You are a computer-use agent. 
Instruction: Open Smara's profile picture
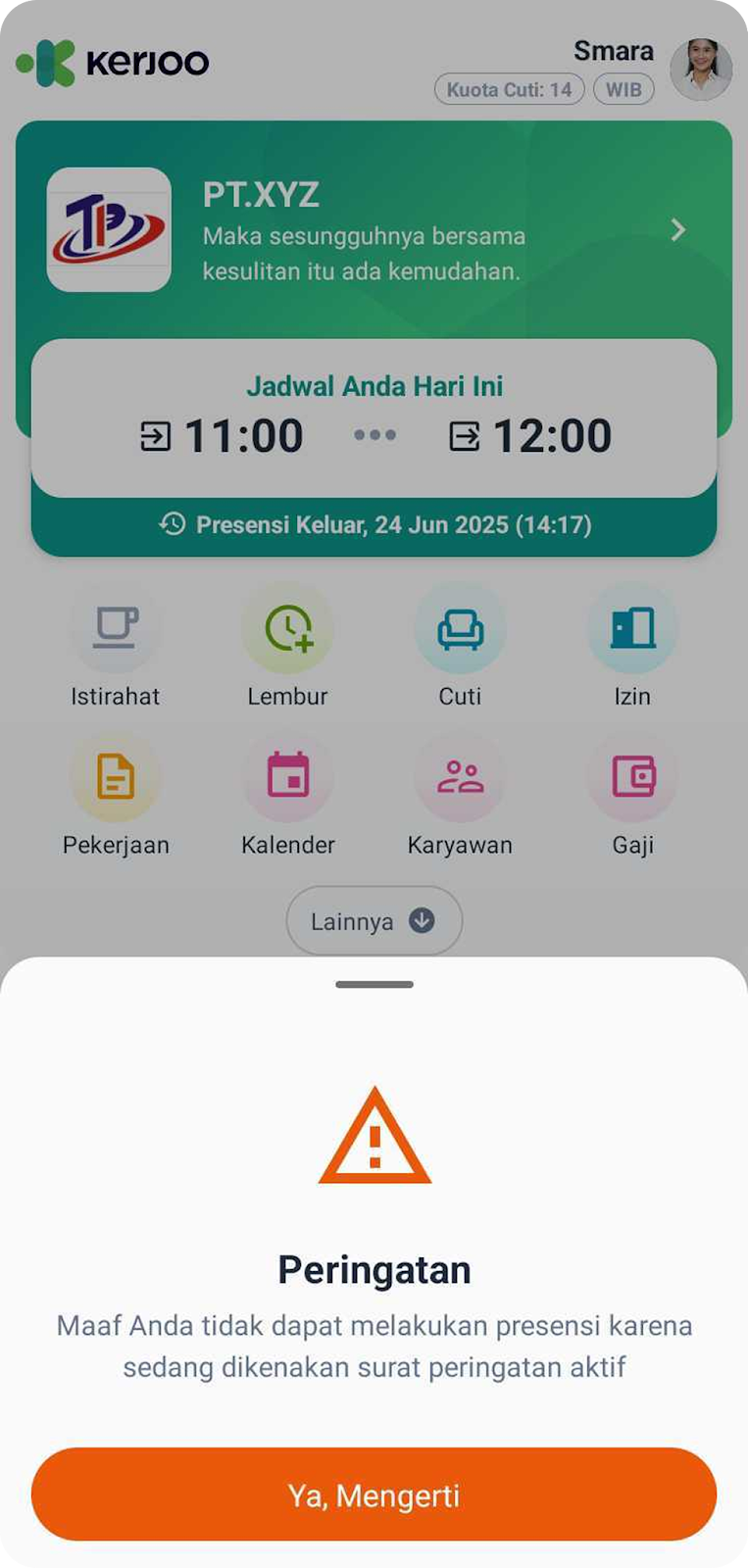(700, 70)
